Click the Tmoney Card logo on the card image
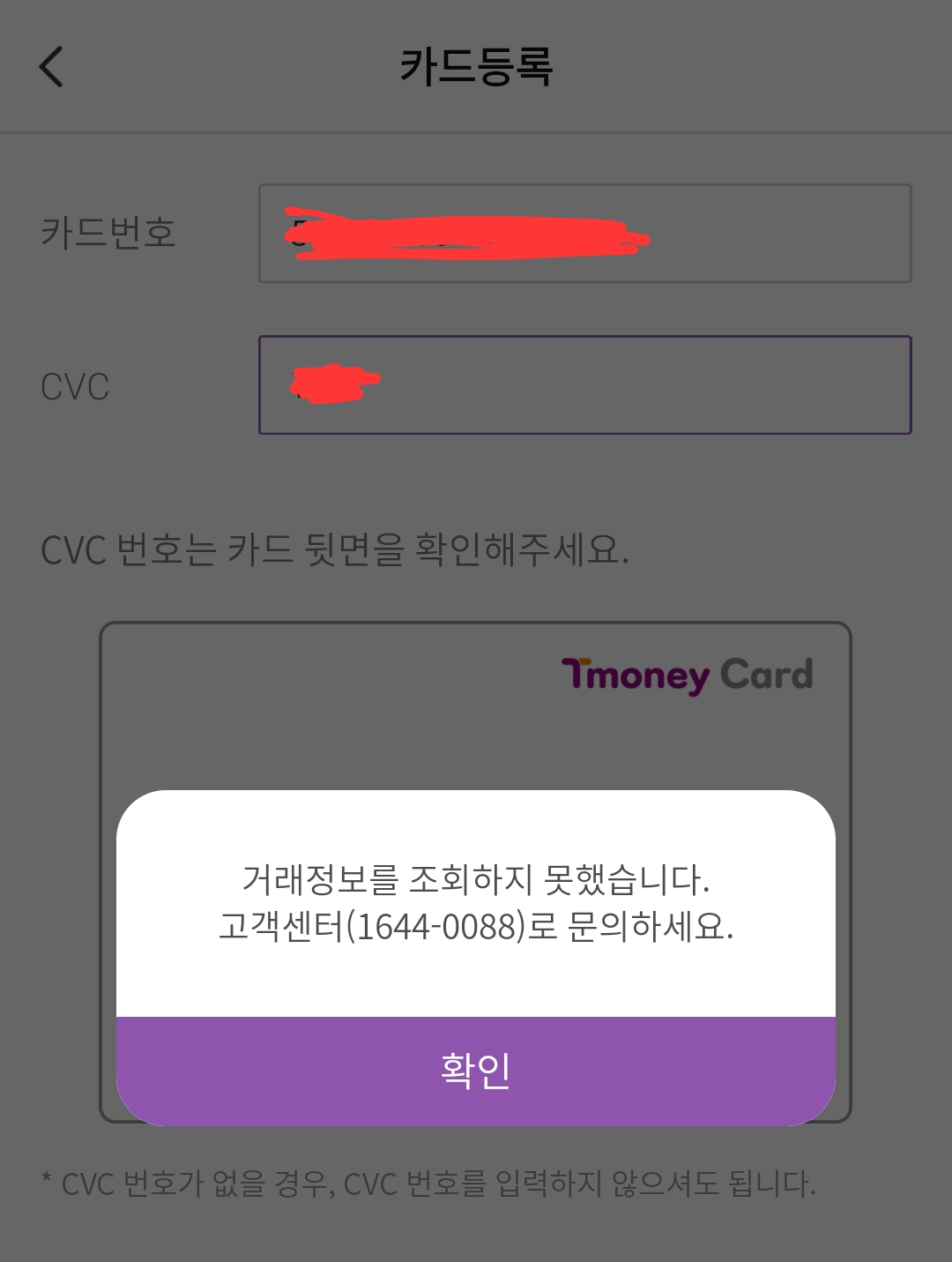The height and width of the screenshot is (1262, 952). coord(686,676)
